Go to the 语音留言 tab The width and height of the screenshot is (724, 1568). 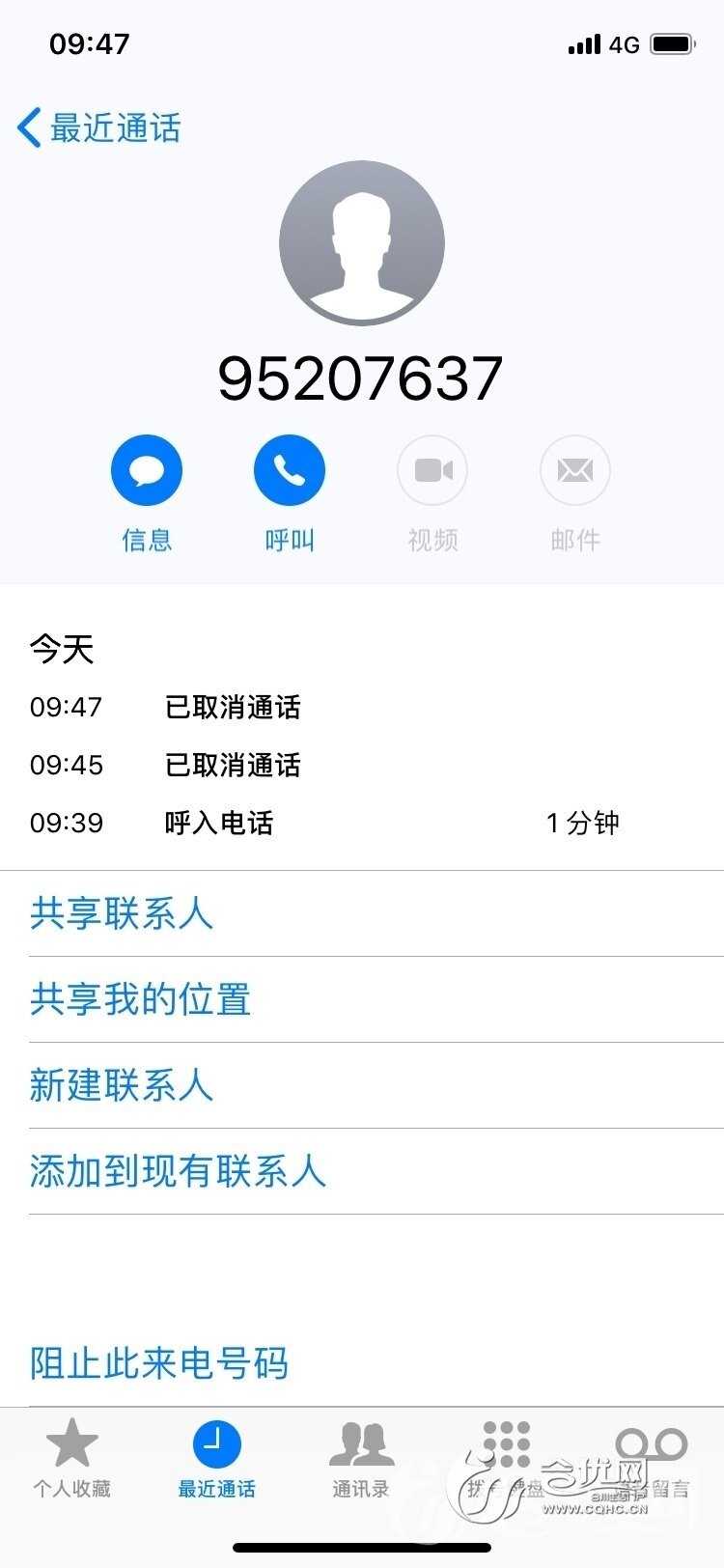(x=652, y=1458)
